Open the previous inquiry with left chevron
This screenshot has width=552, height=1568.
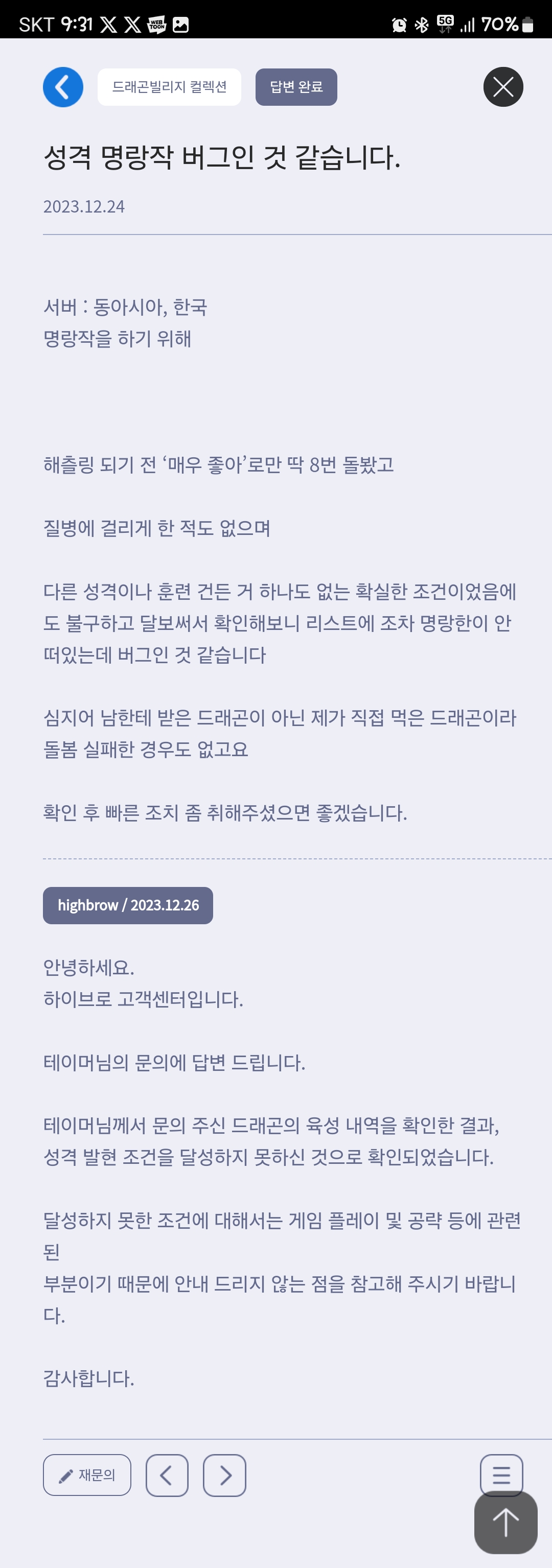(x=167, y=1475)
